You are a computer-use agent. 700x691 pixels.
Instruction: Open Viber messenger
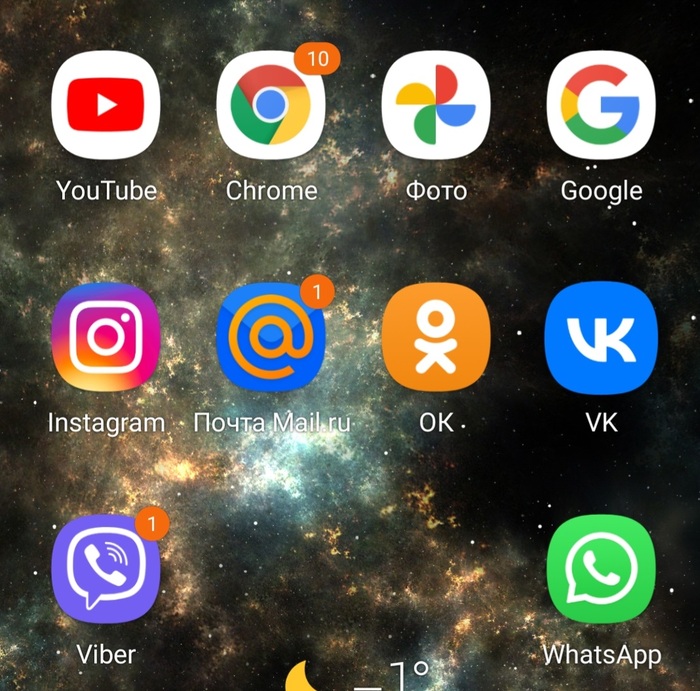point(106,570)
